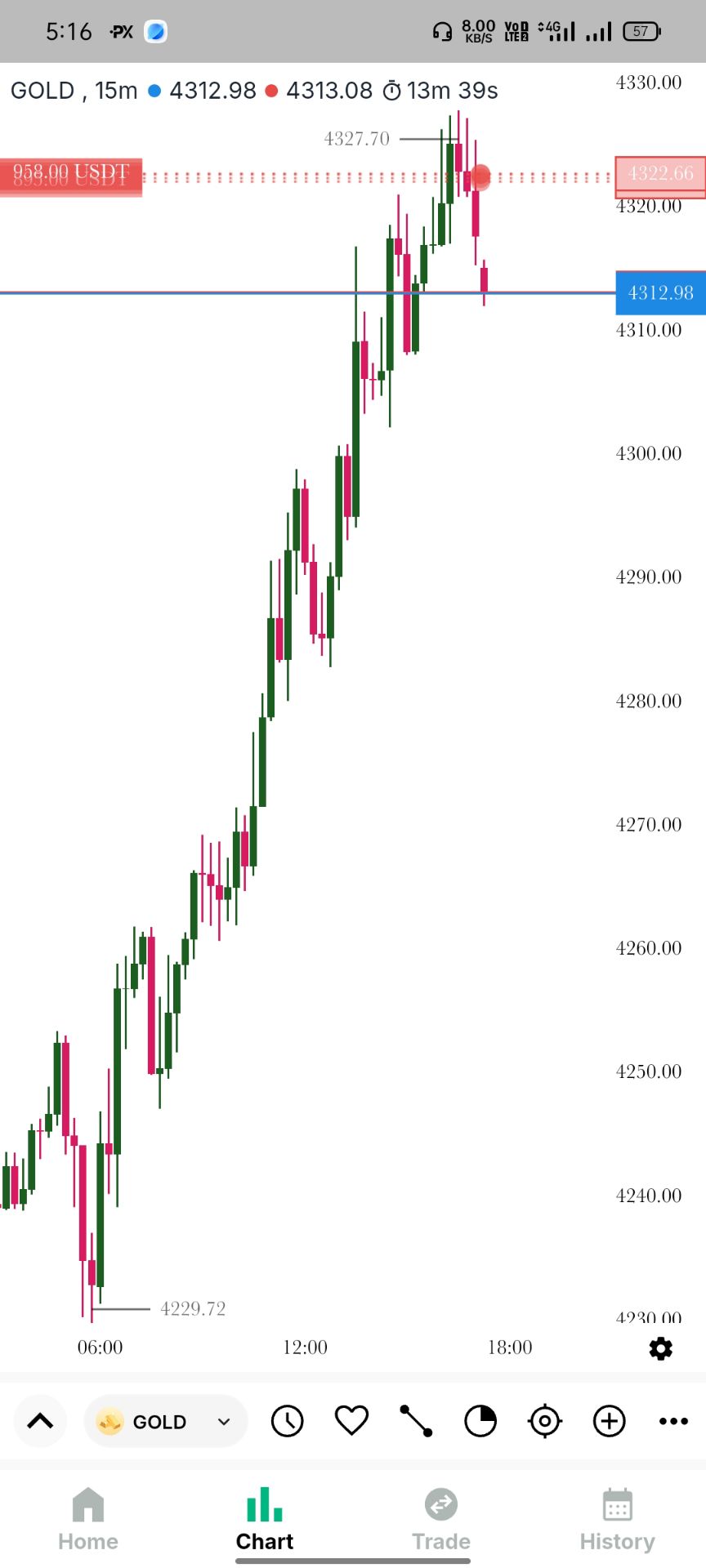This screenshot has width=706, height=1568.
Task: Open the GOLD symbol dropdown
Action: (x=165, y=1422)
